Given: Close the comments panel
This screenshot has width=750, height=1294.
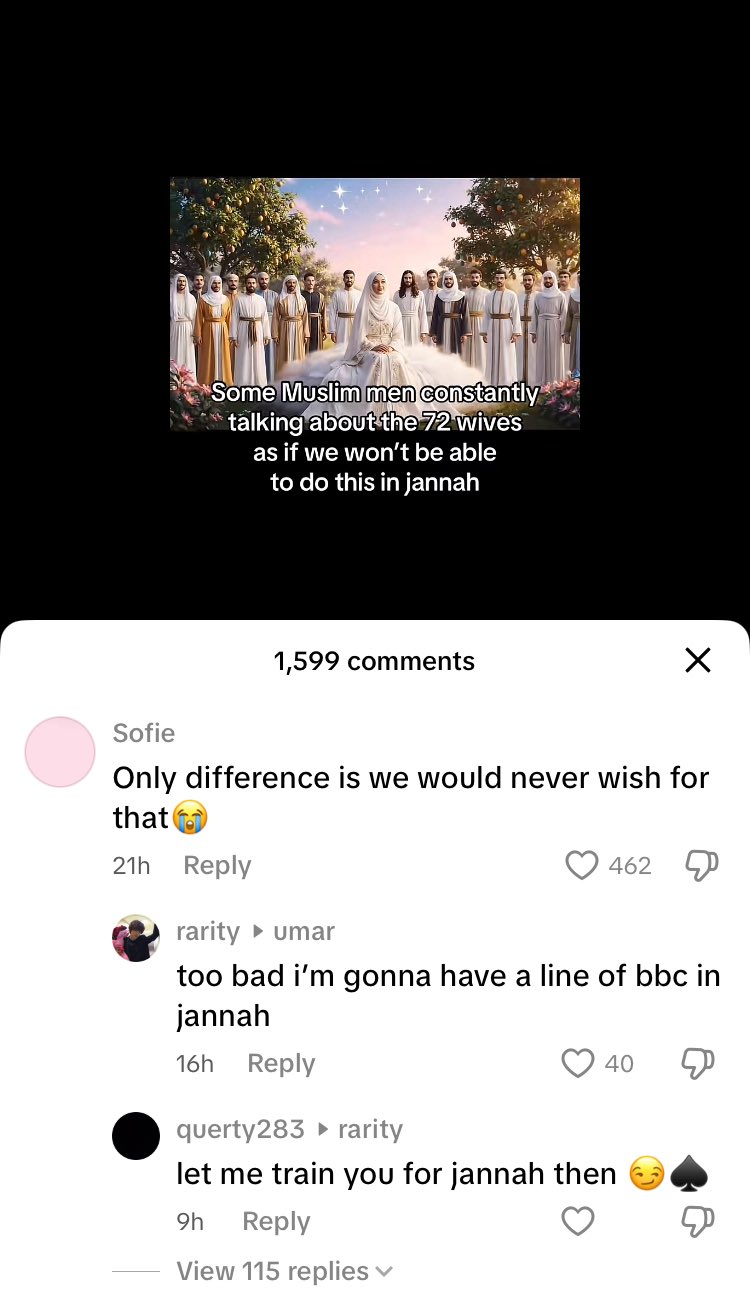Looking at the screenshot, I should tap(697, 660).
